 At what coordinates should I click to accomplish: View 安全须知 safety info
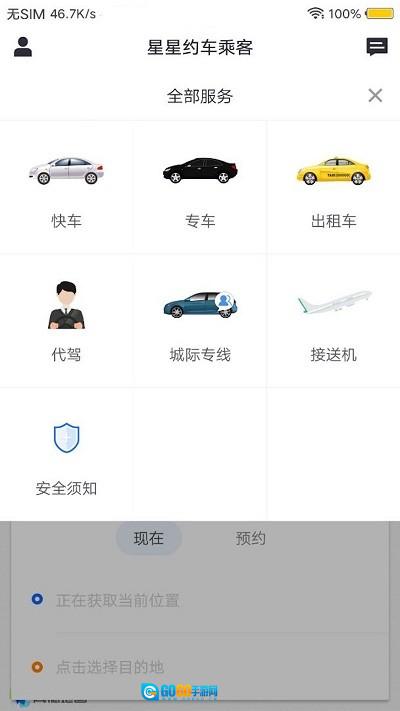tap(66, 454)
